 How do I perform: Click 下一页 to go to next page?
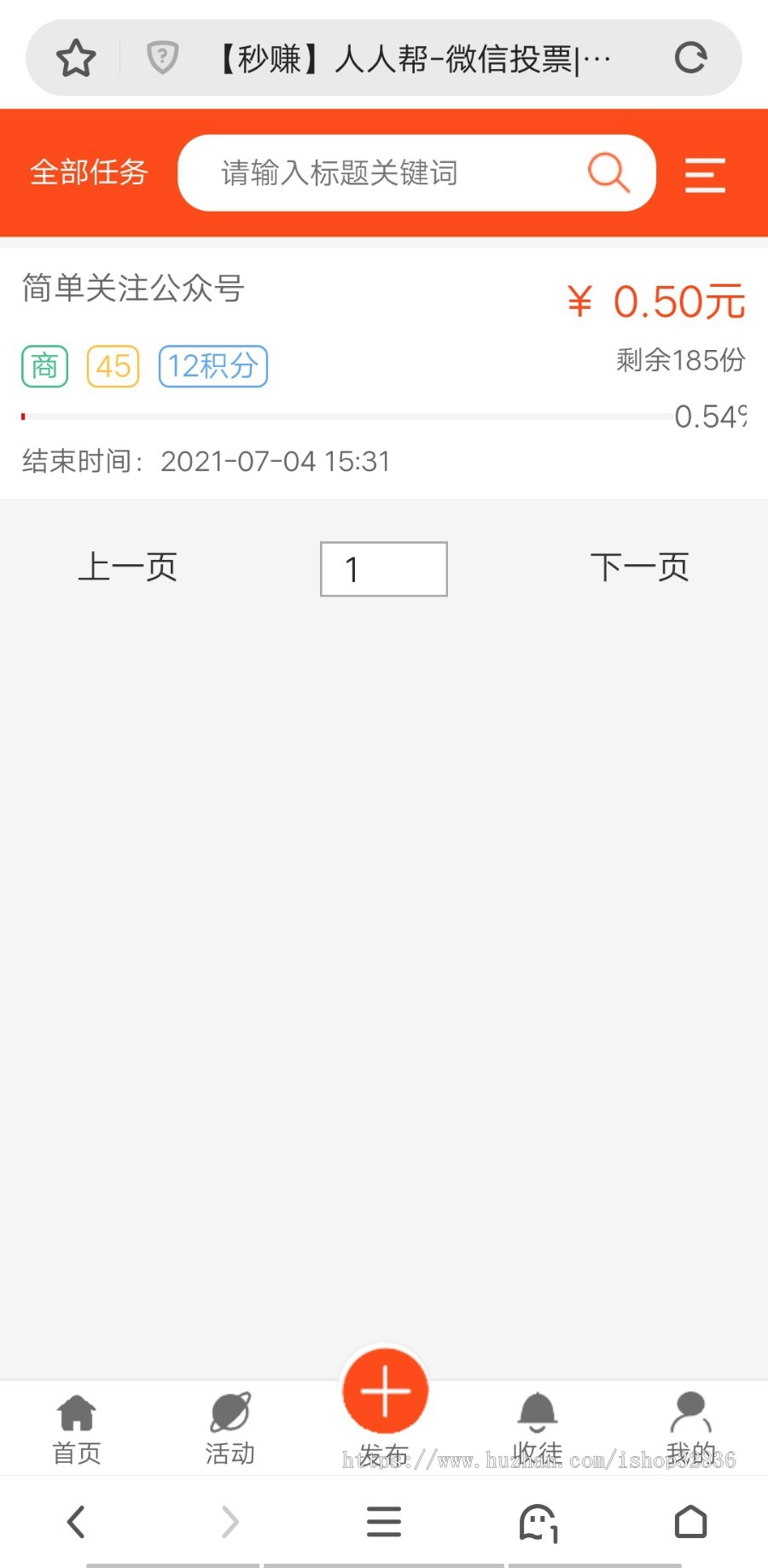642,566
